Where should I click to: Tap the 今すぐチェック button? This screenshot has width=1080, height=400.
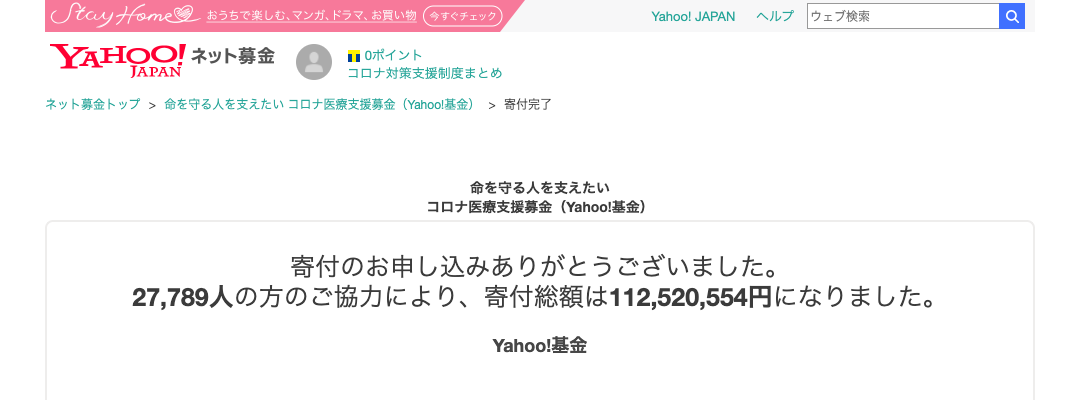click(x=462, y=16)
